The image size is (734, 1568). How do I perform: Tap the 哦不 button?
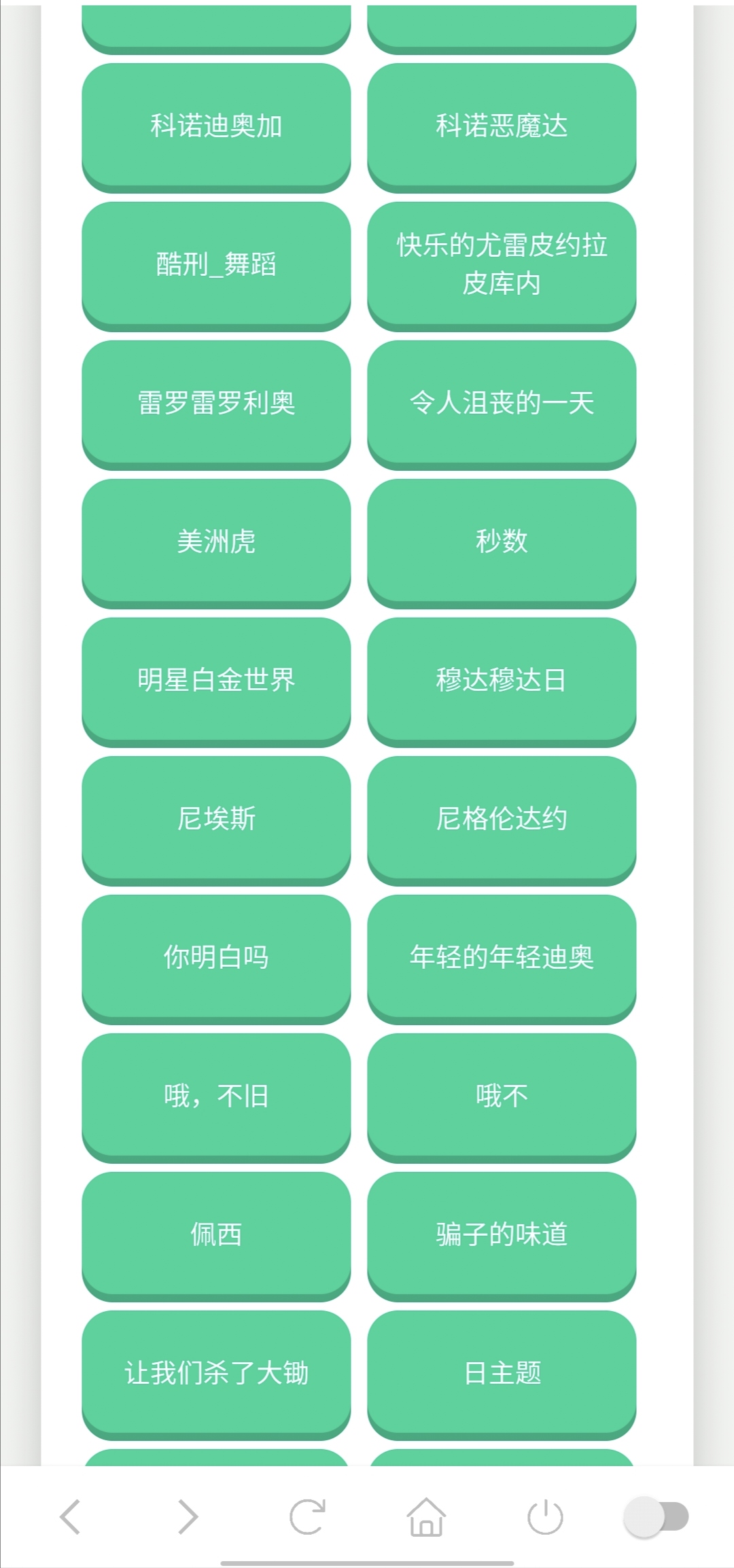tap(502, 1096)
